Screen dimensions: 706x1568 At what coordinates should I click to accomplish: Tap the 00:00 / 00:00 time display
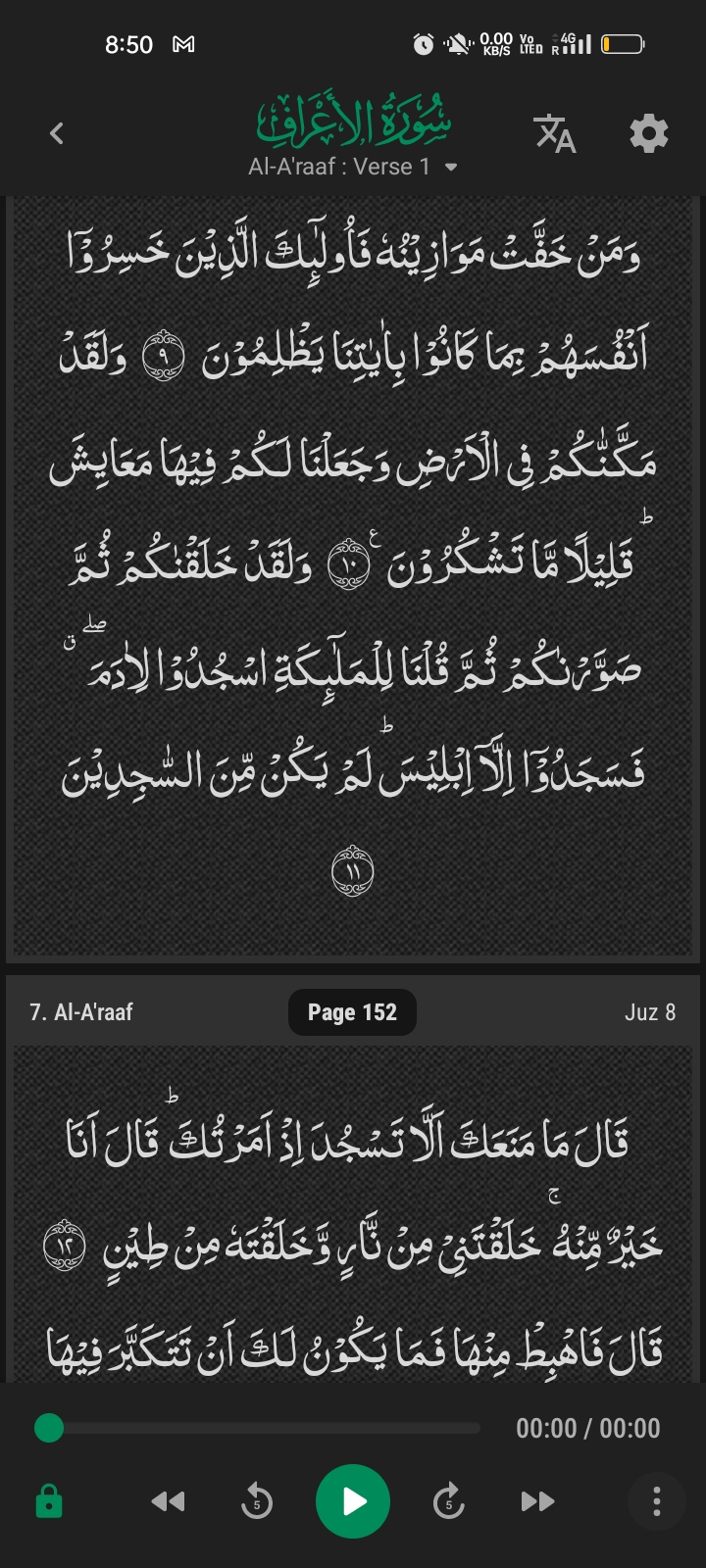(x=588, y=1428)
